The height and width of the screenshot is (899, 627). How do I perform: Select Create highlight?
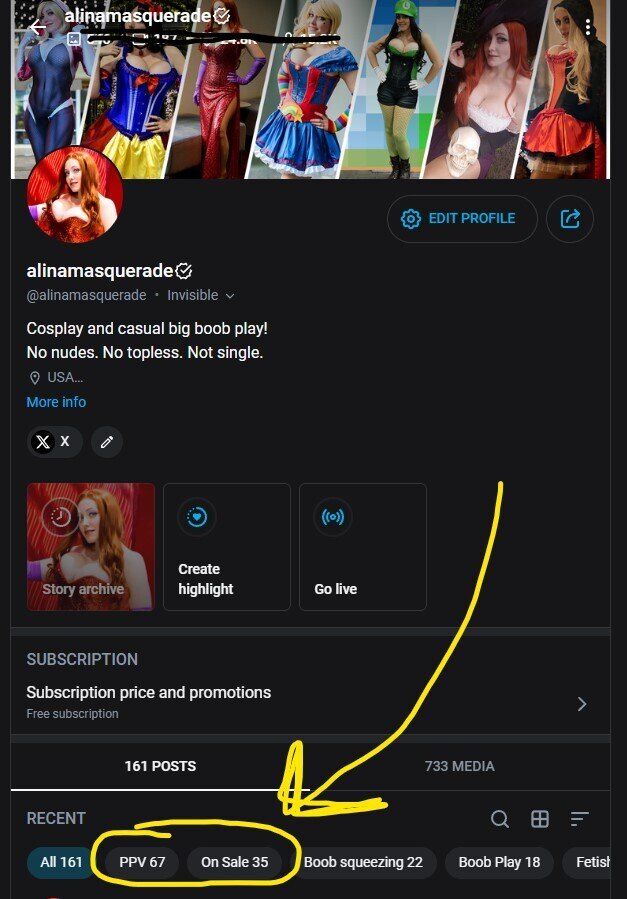227,547
